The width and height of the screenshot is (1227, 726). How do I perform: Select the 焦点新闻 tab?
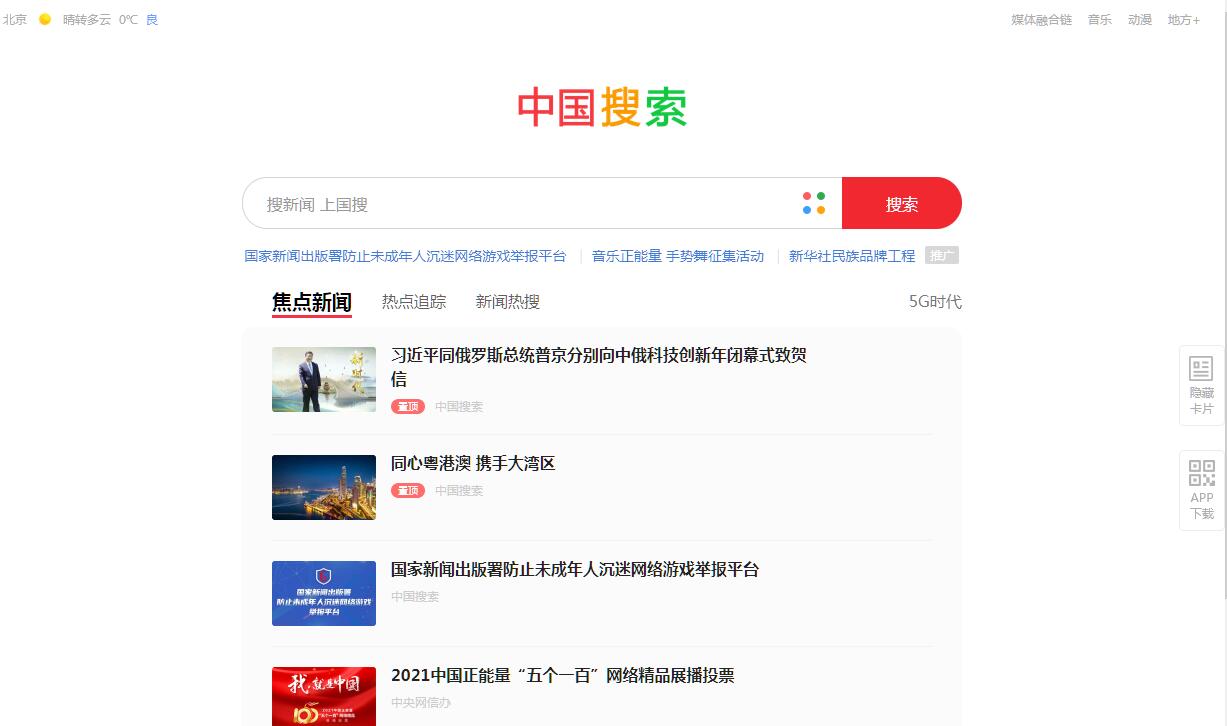[311, 302]
